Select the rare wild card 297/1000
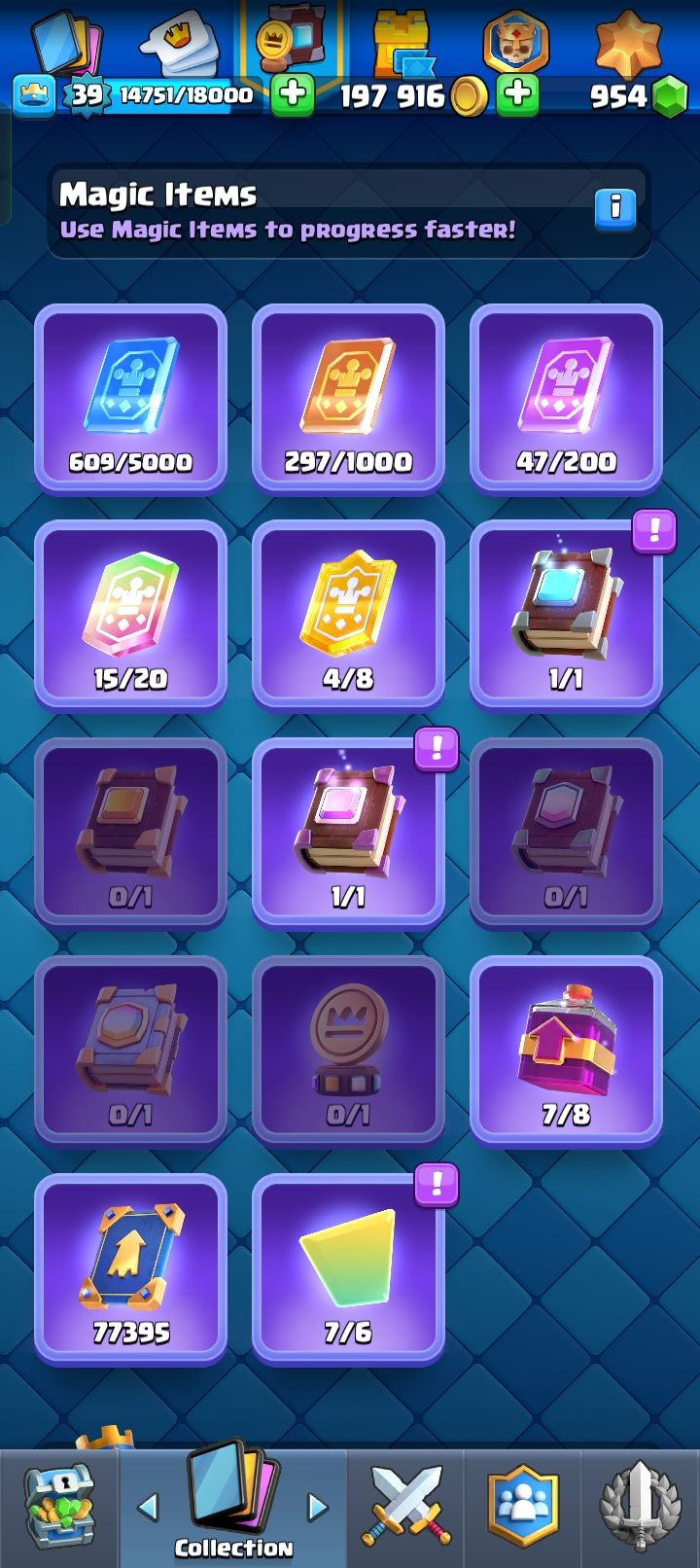The height and width of the screenshot is (1568, 700). point(348,399)
